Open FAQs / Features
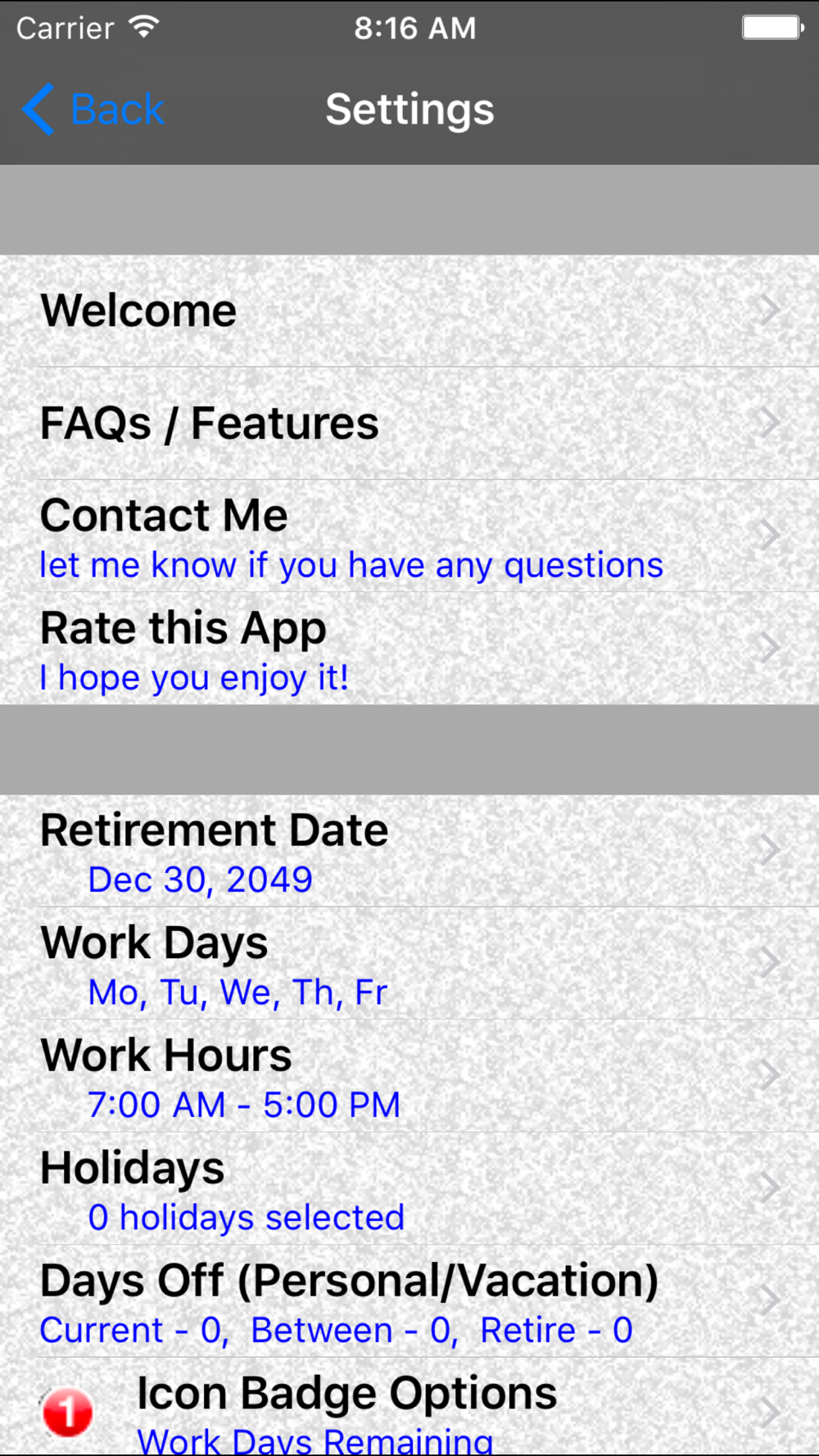This screenshot has height=1456, width=819. pyautogui.click(x=409, y=423)
